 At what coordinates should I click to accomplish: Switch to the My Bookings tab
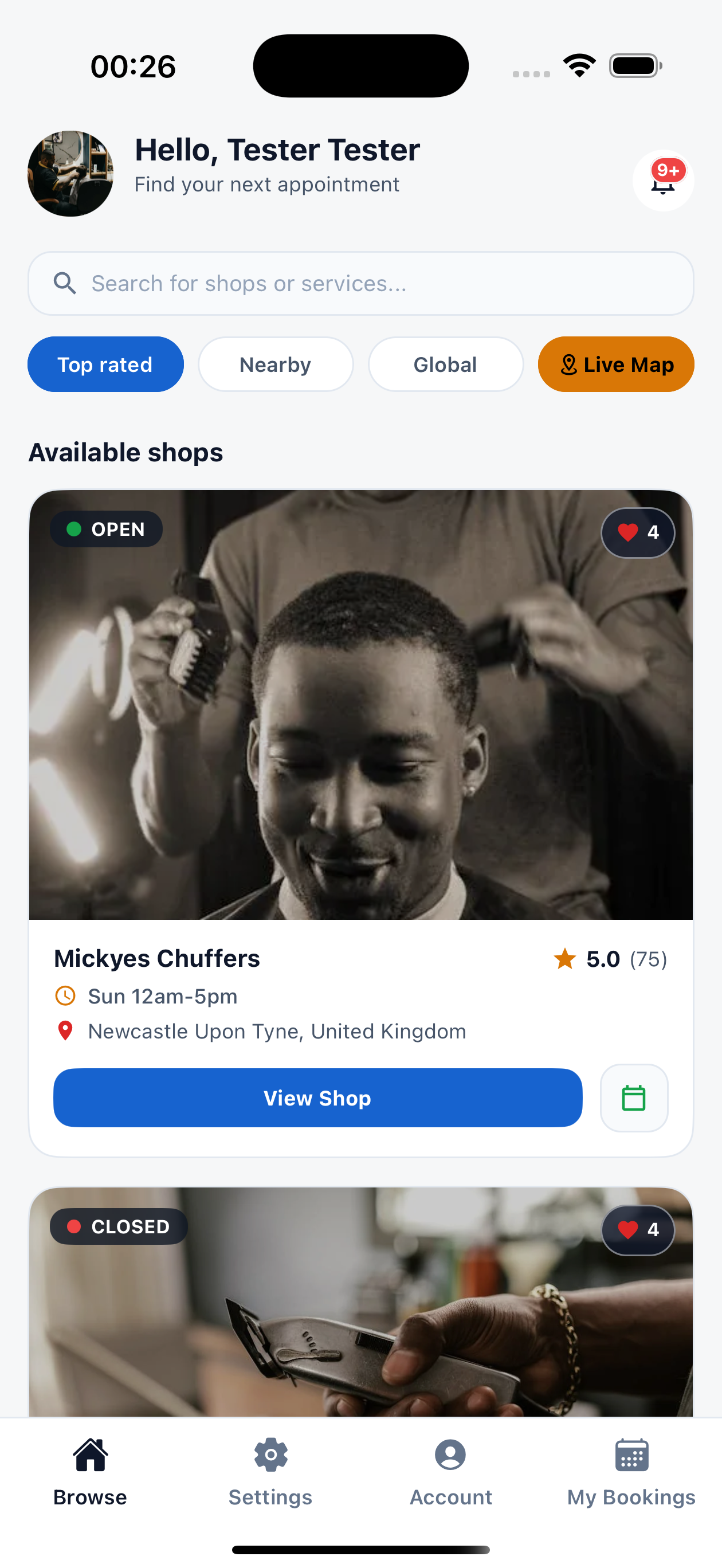(x=631, y=1473)
